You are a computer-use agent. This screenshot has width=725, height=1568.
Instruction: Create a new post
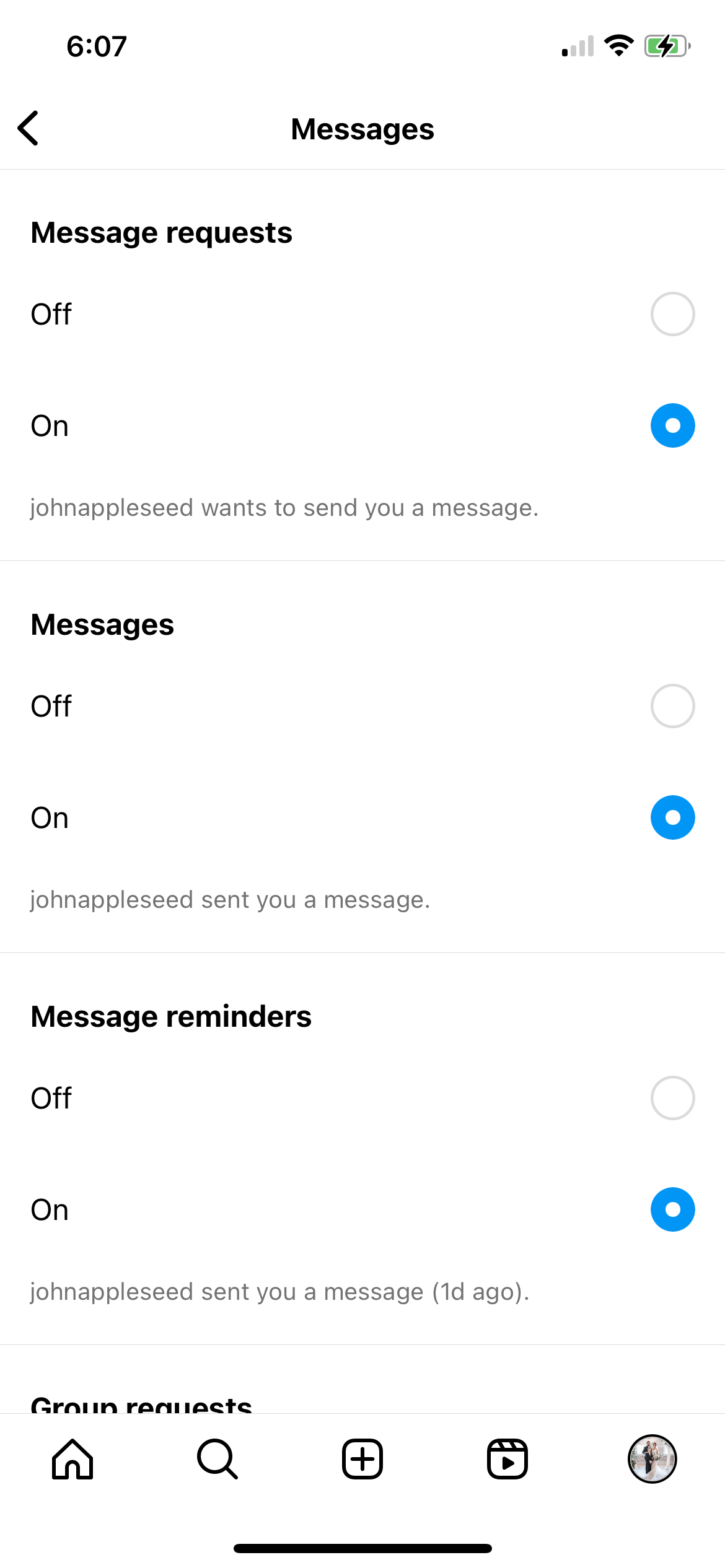click(x=362, y=1459)
